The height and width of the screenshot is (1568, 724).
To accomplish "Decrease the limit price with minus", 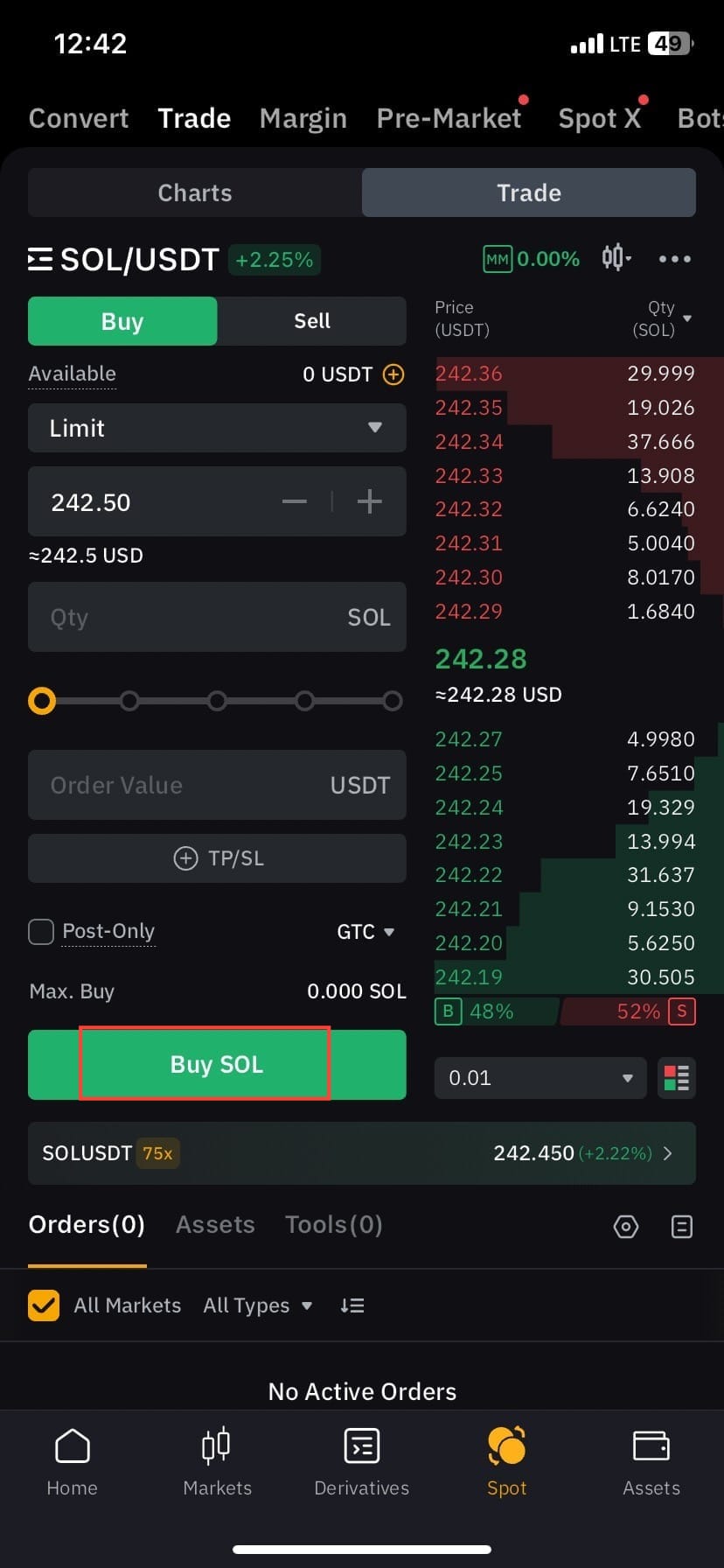I will (295, 501).
